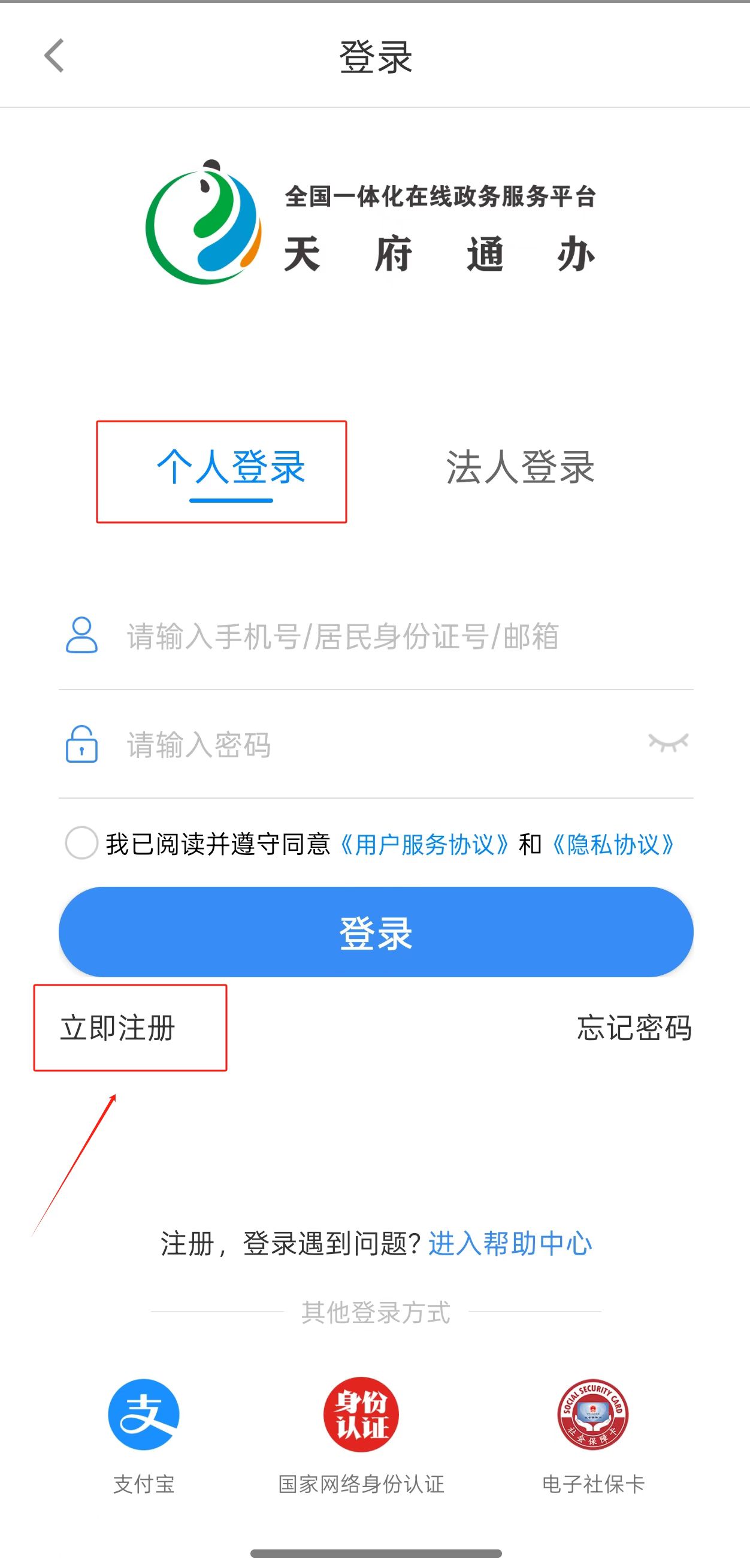Open 立即注册 to register
Viewport: 750px width, 1568px height.
118,1028
